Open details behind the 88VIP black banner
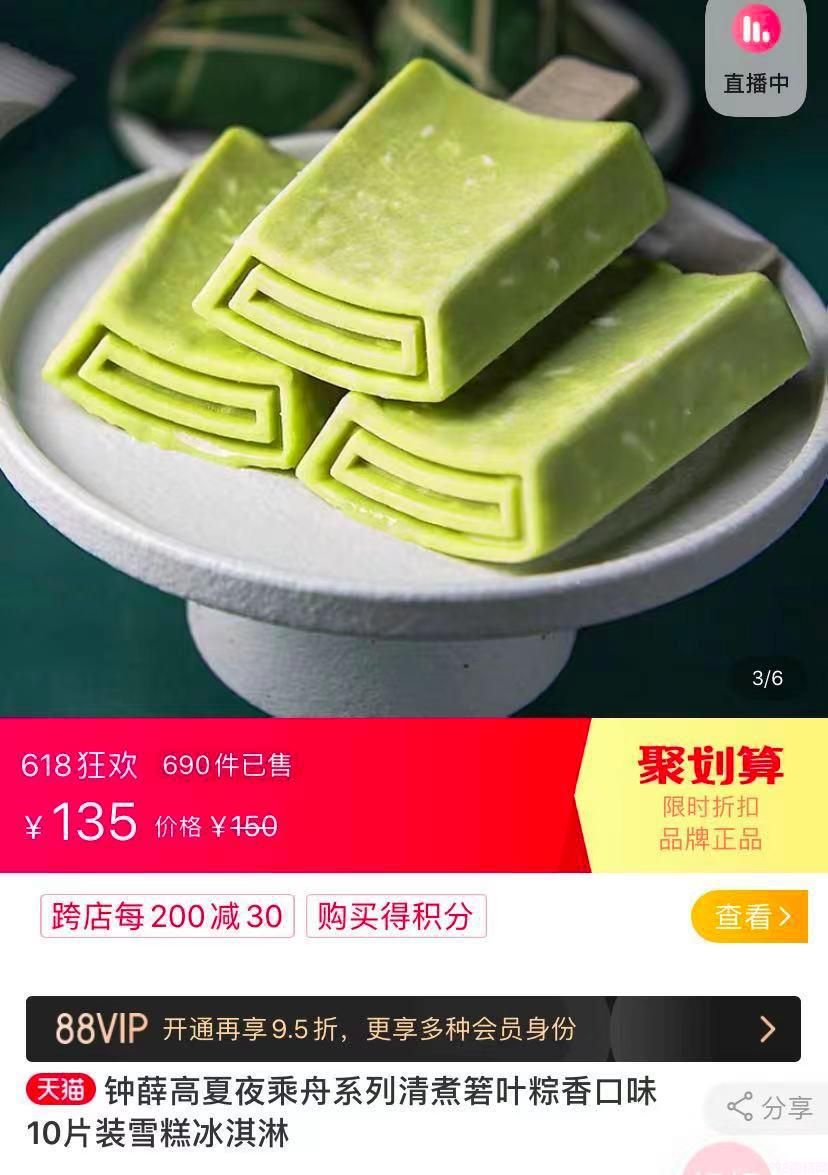 [400, 1027]
